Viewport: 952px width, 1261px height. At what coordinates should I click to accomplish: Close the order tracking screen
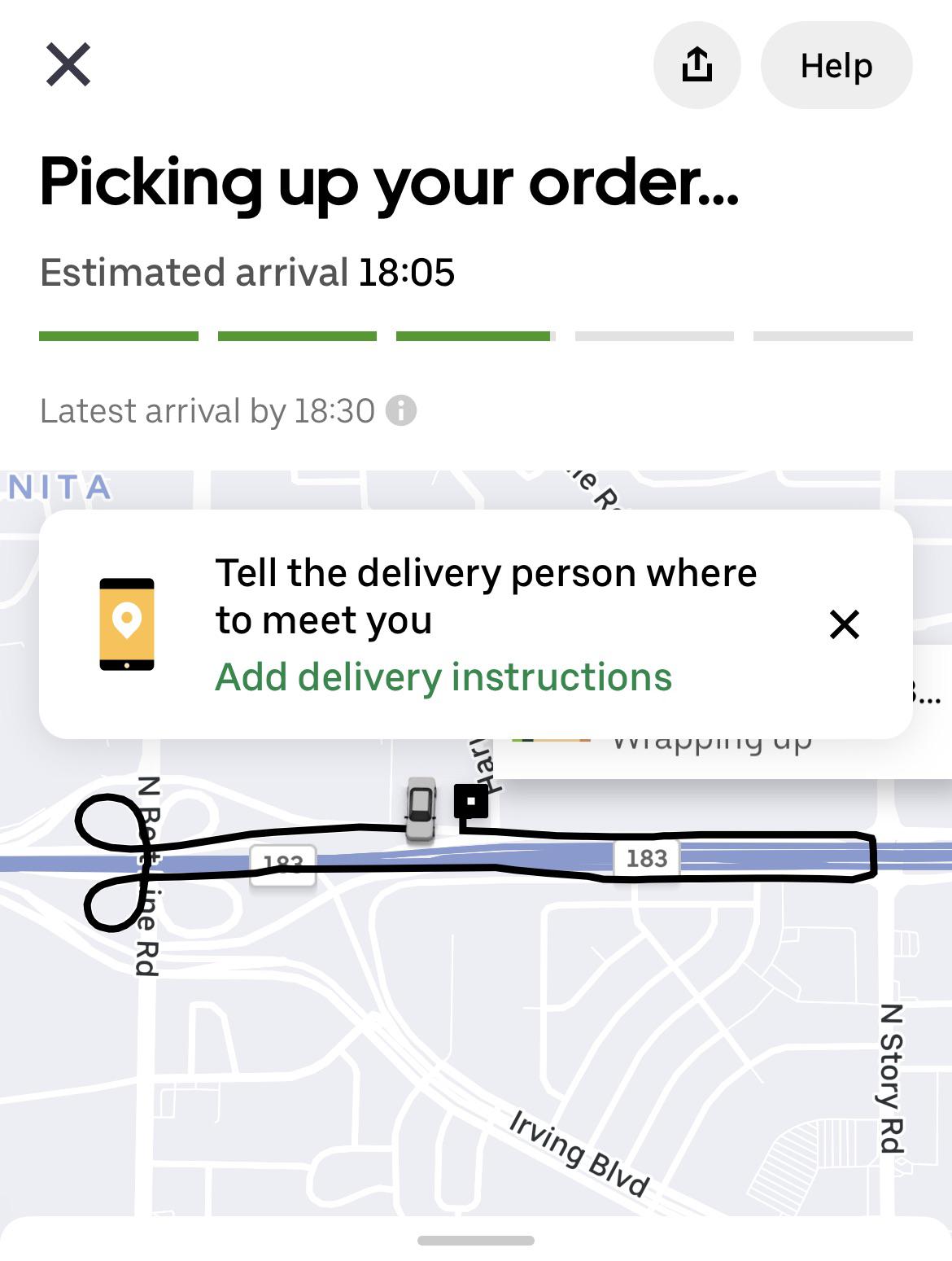pos(68,65)
